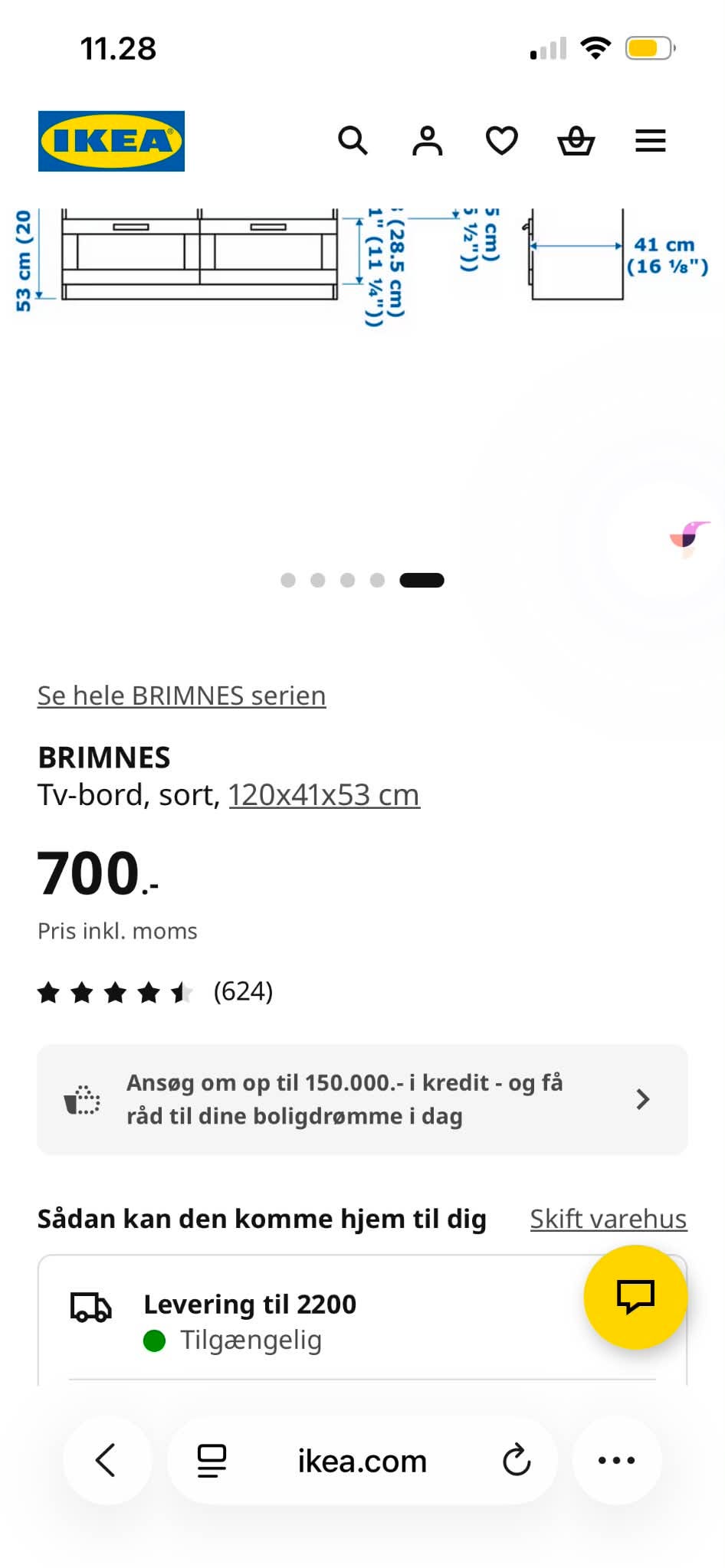The image size is (725, 1568).
Task: Open the IKEA search icon
Action: click(353, 141)
